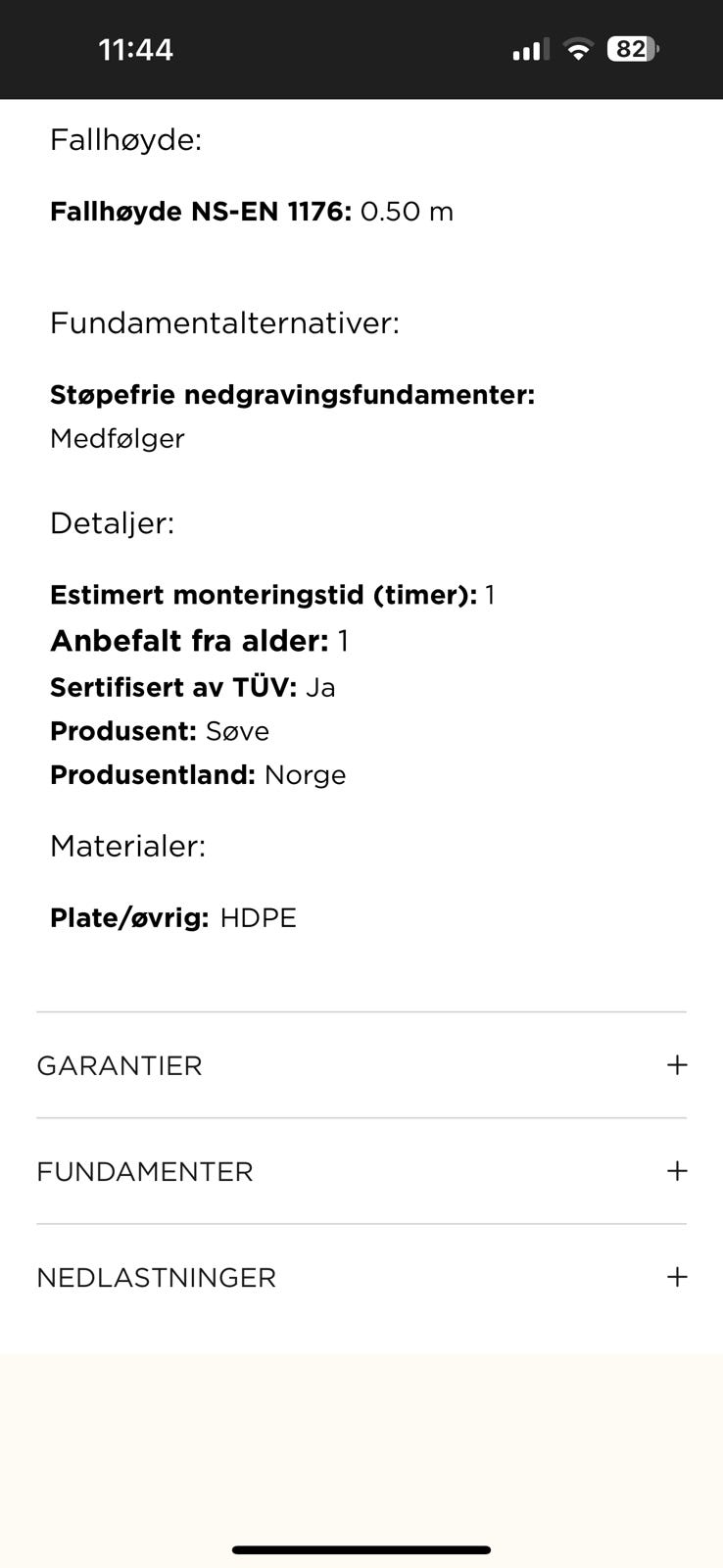The image size is (723, 1568).
Task: Tap the Wi-Fi icon in the status bar
Action: (x=577, y=48)
